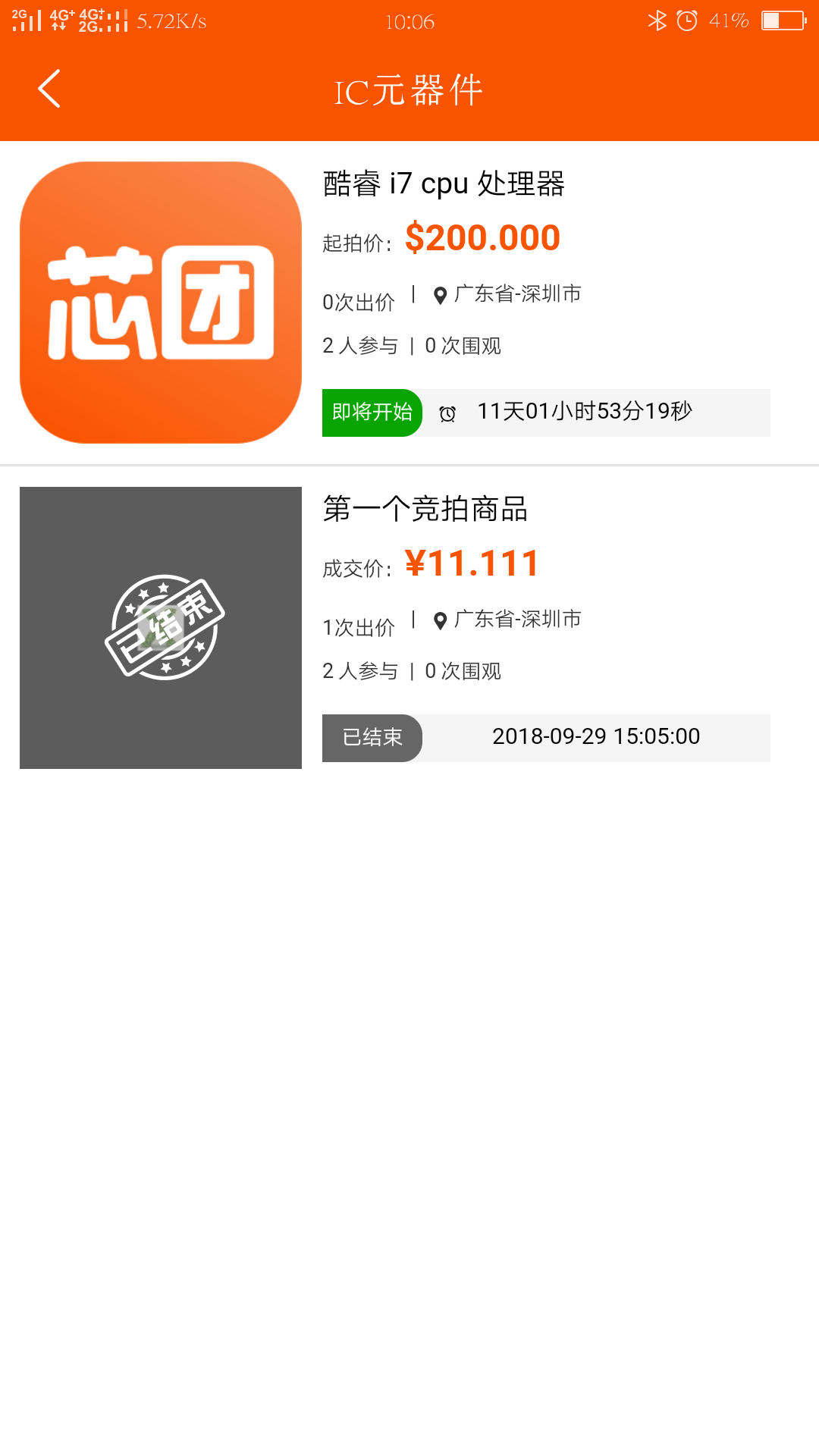Tap the 2018-09-29 15:05:00 end time bar
This screenshot has width=819, height=1456.
[x=596, y=736]
